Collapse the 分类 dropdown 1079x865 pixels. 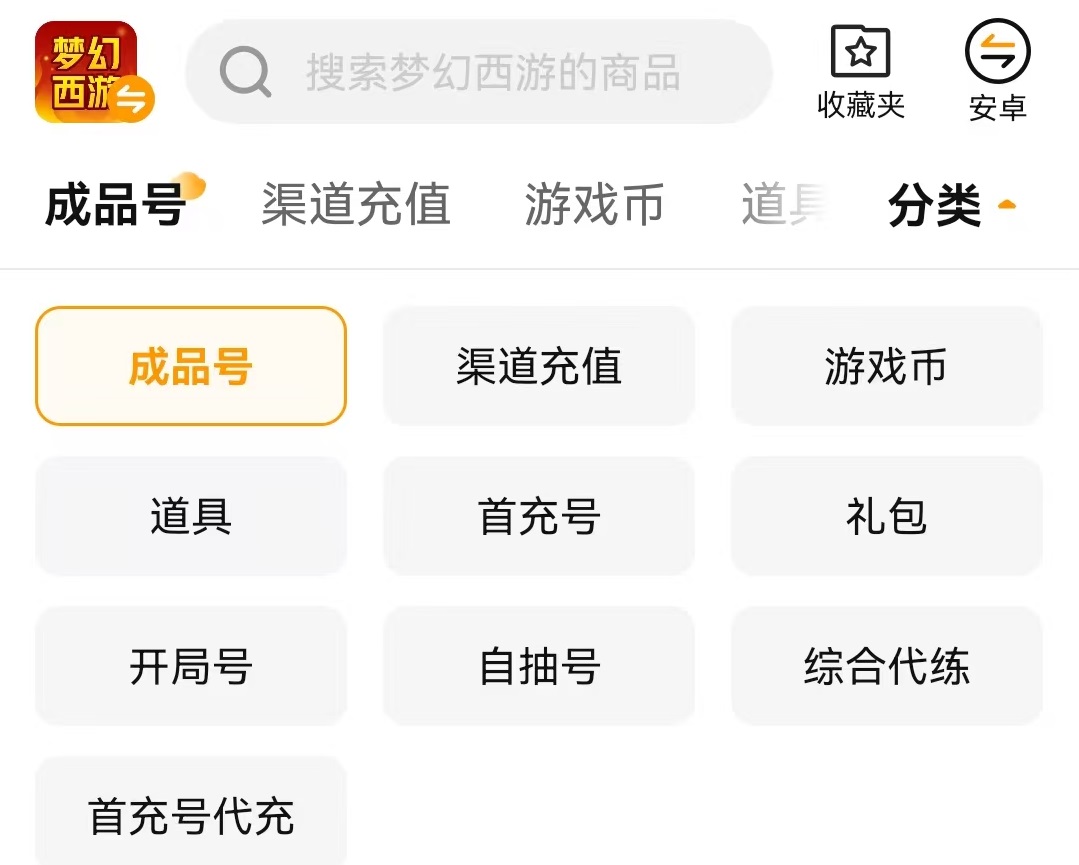(x=950, y=206)
